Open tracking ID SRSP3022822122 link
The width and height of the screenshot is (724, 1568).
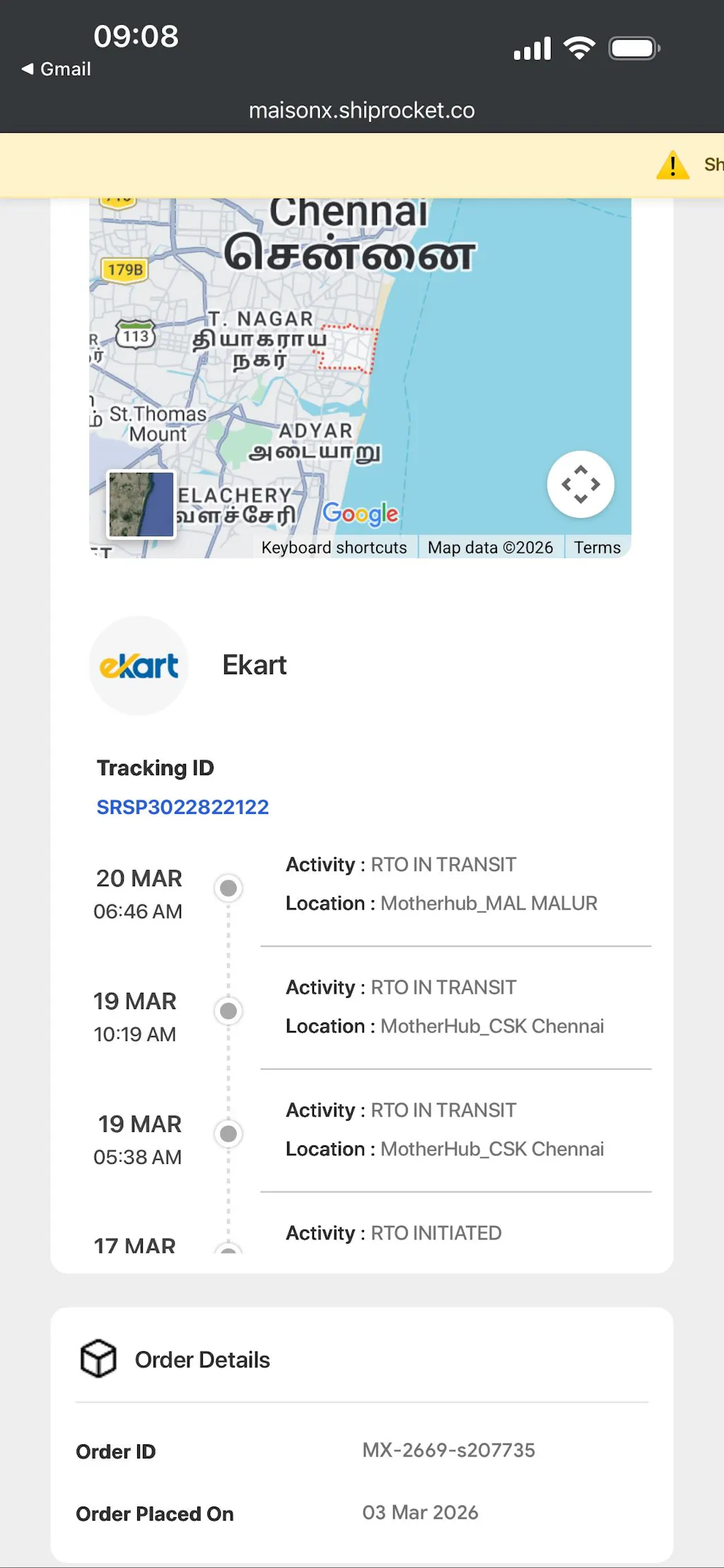(182, 807)
